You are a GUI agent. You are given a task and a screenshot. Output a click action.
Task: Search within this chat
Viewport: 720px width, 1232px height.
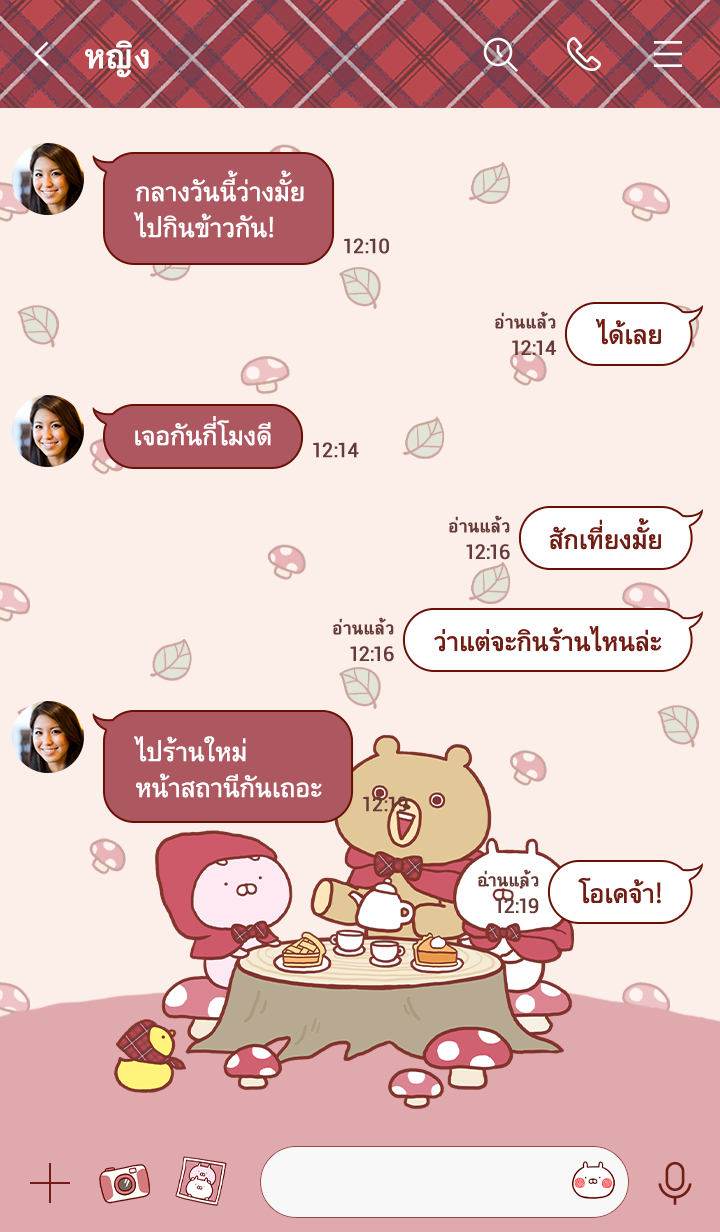pyautogui.click(x=500, y=54)
